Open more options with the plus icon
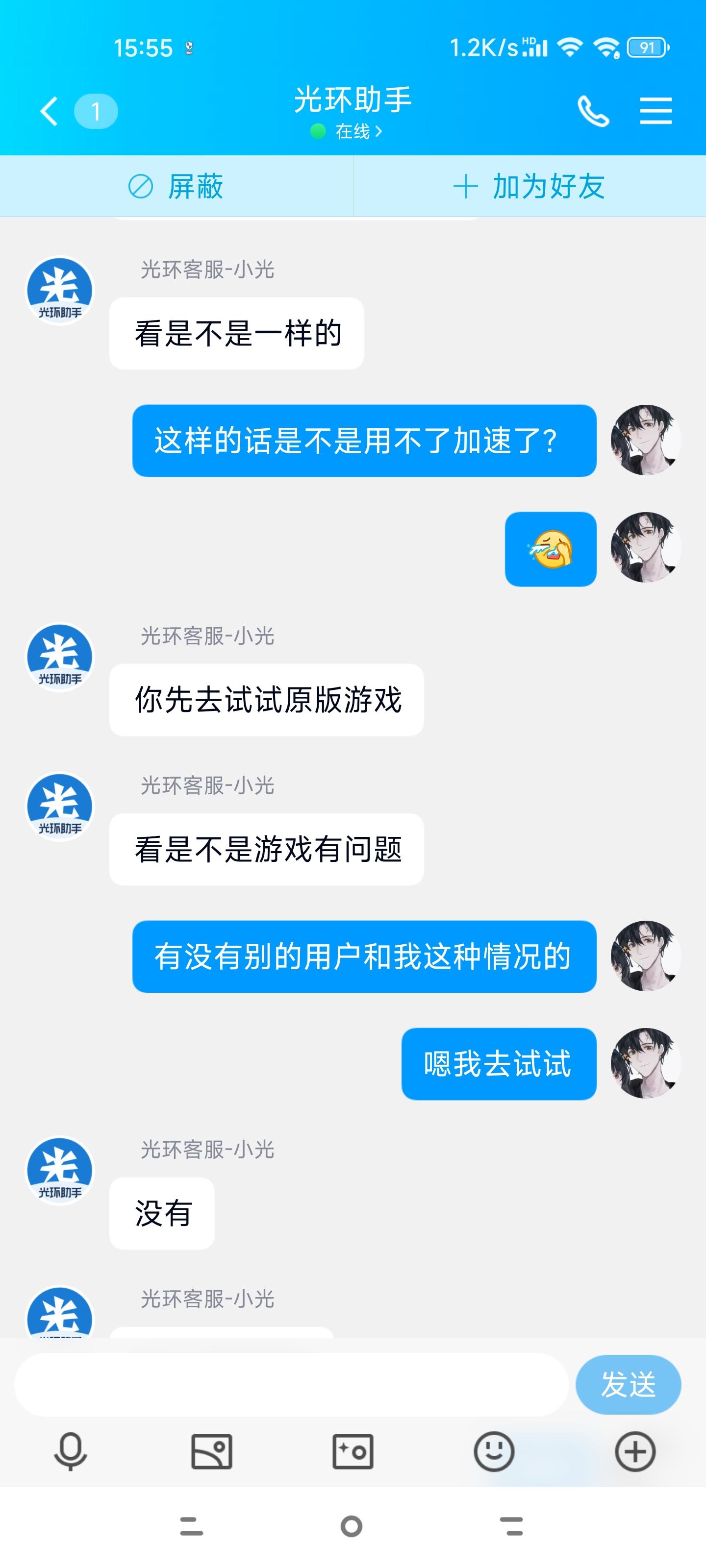Viewport: 706px width, 1568px height. click(x=635, y=1451)
